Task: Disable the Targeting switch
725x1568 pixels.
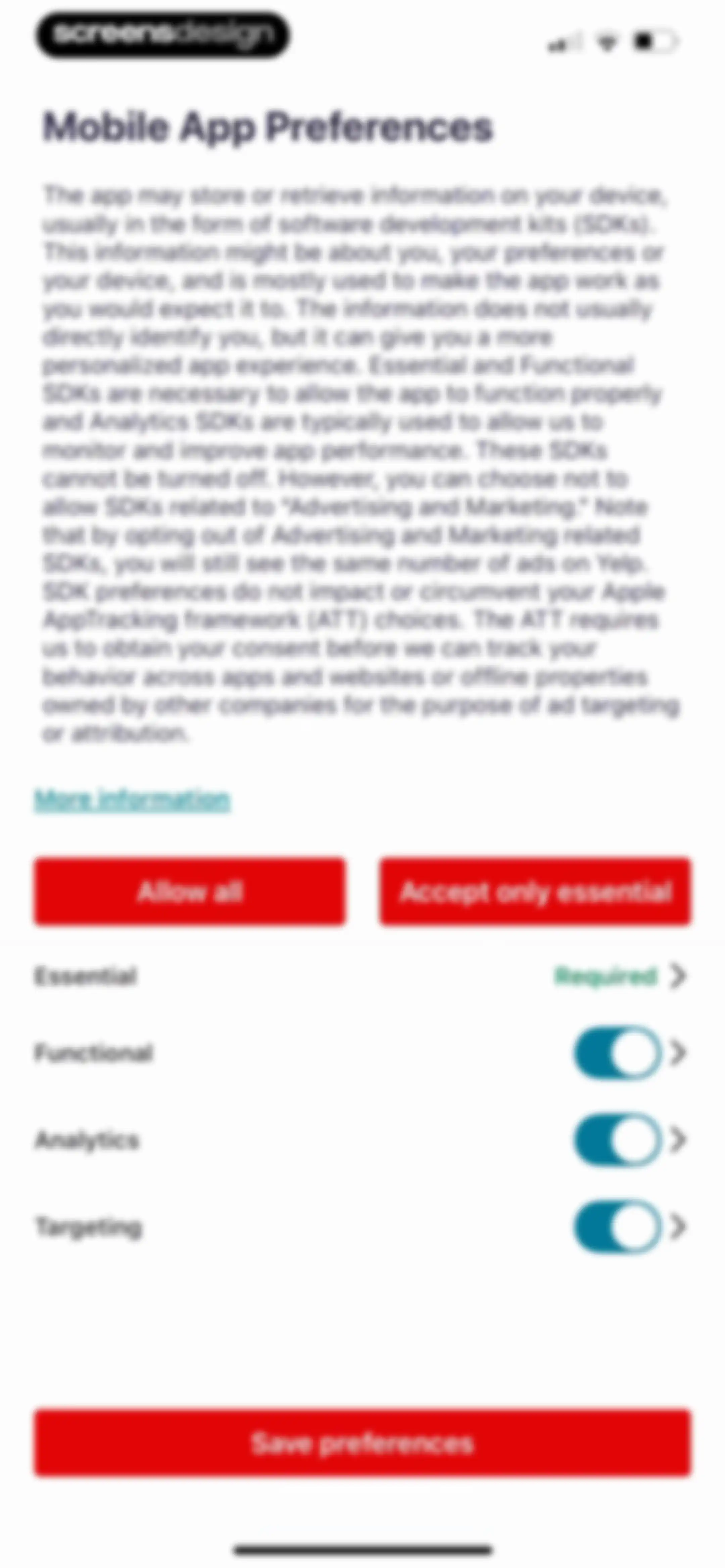Action: pyautogui.click(x=618, y=1227)
